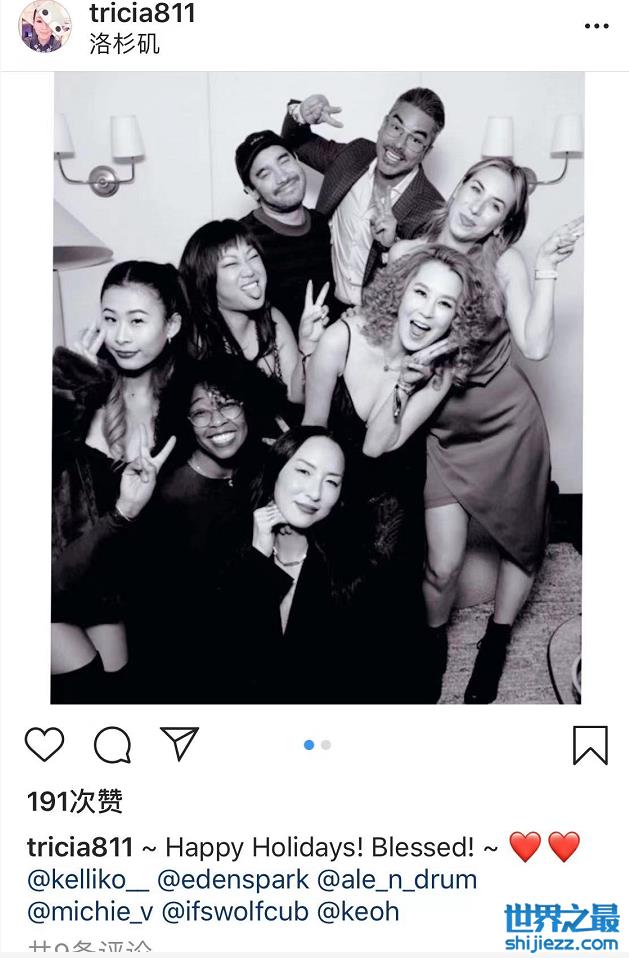The height and width of the screenshot is (958, 629).
Task: Tap the group photo in the post
Action: 317,388
